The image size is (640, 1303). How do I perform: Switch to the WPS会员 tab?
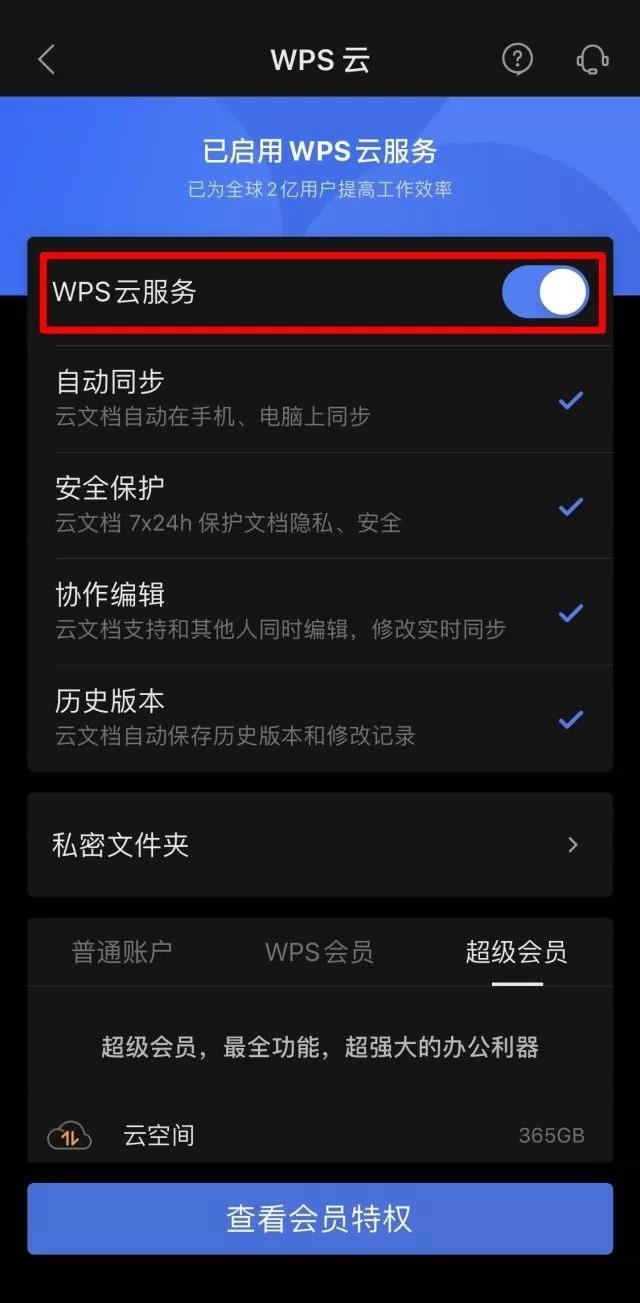[319, 952]
